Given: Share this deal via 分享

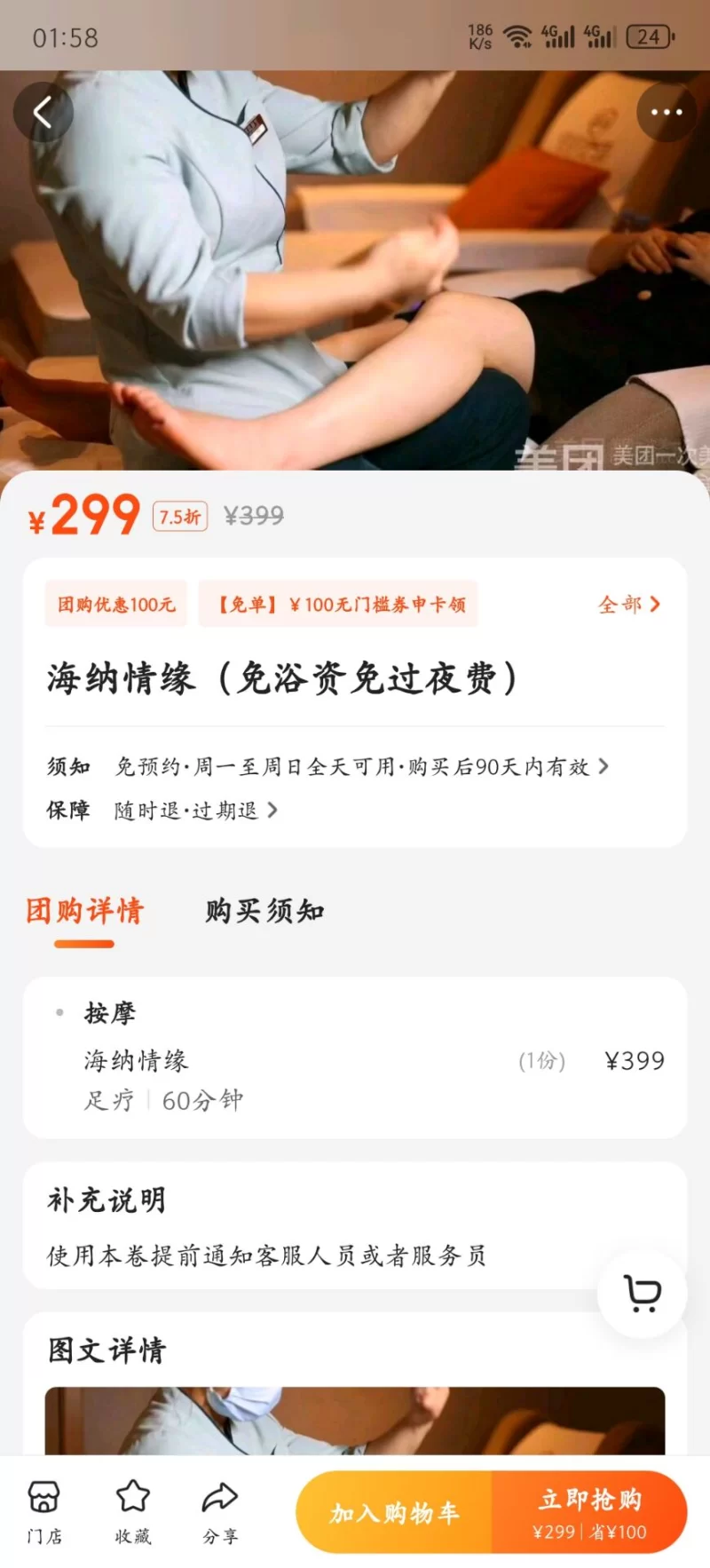Looking at the screenshot, I should [x=220, y=1512].
